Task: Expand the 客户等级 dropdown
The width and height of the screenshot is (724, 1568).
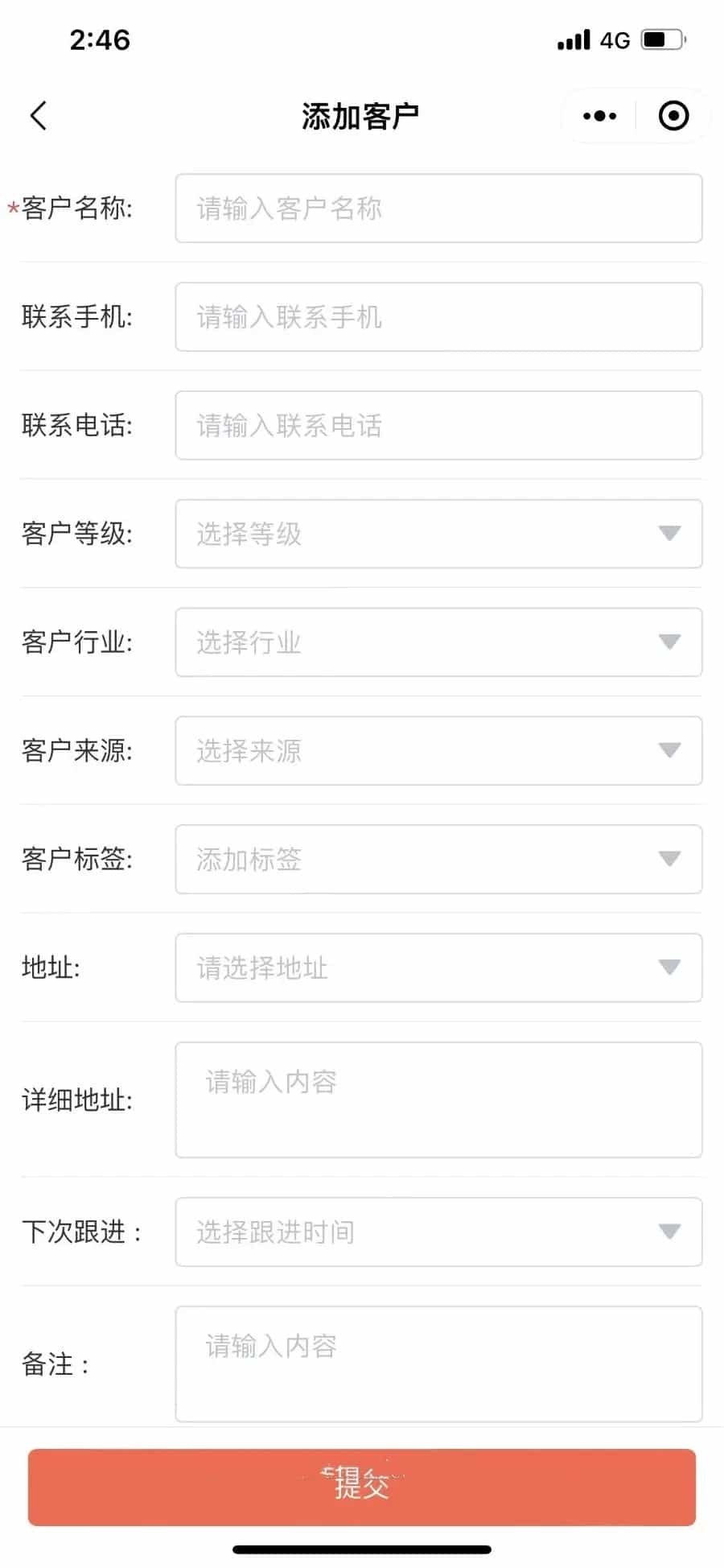Action: pos(438,534)
